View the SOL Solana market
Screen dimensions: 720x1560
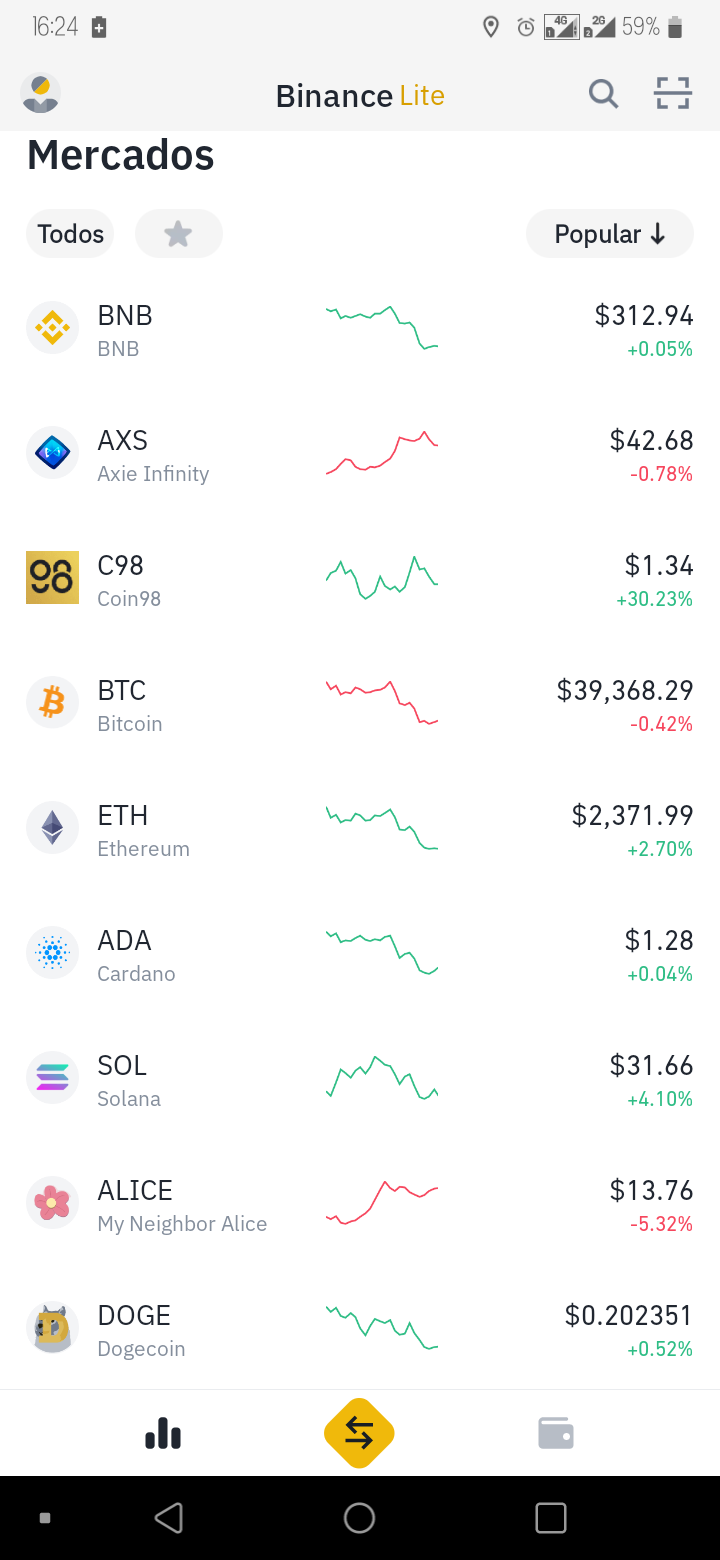click(360, 1080)
